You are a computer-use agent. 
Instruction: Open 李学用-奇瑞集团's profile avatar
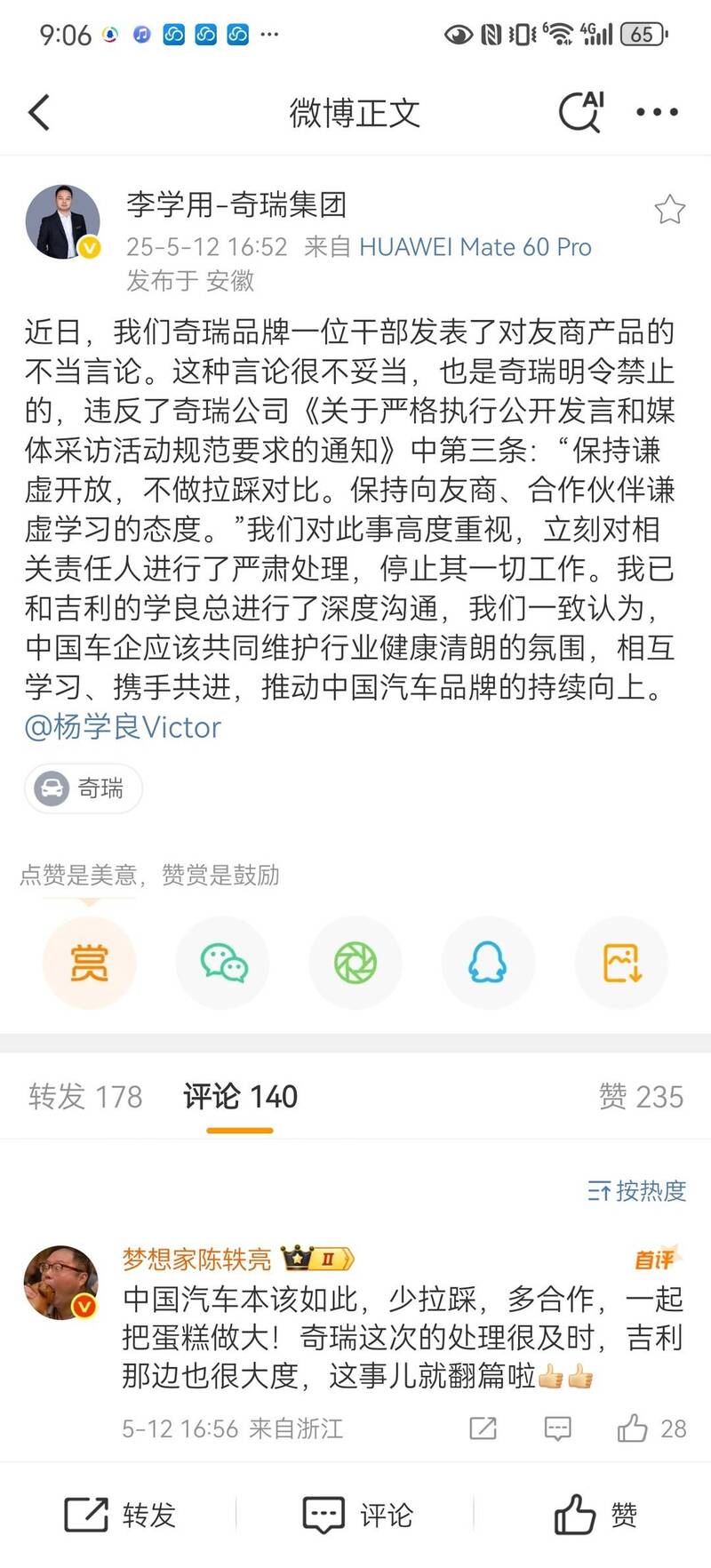click(x=62, y=222)
